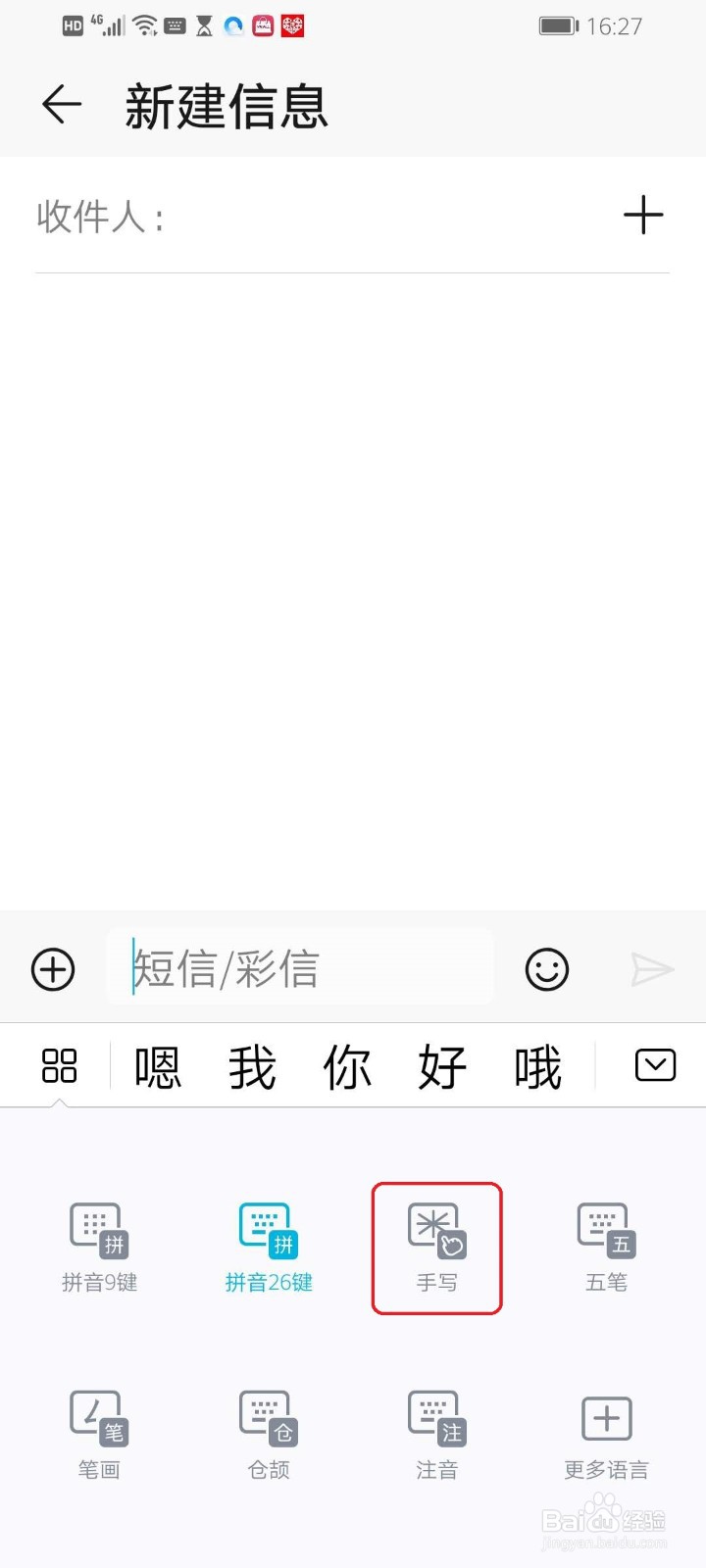The image size is (706, 1568).
Task: Click the 短信/彩信 message input field
Action: [x=299, y=966]
